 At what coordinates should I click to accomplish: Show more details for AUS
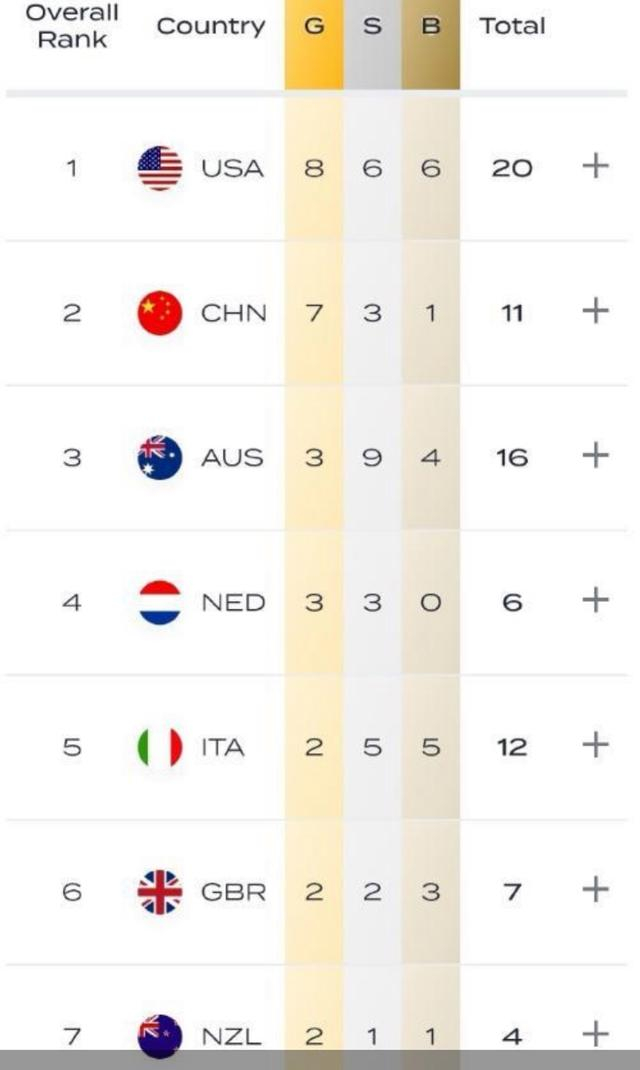pyautogui.click(x=595, y=456)
